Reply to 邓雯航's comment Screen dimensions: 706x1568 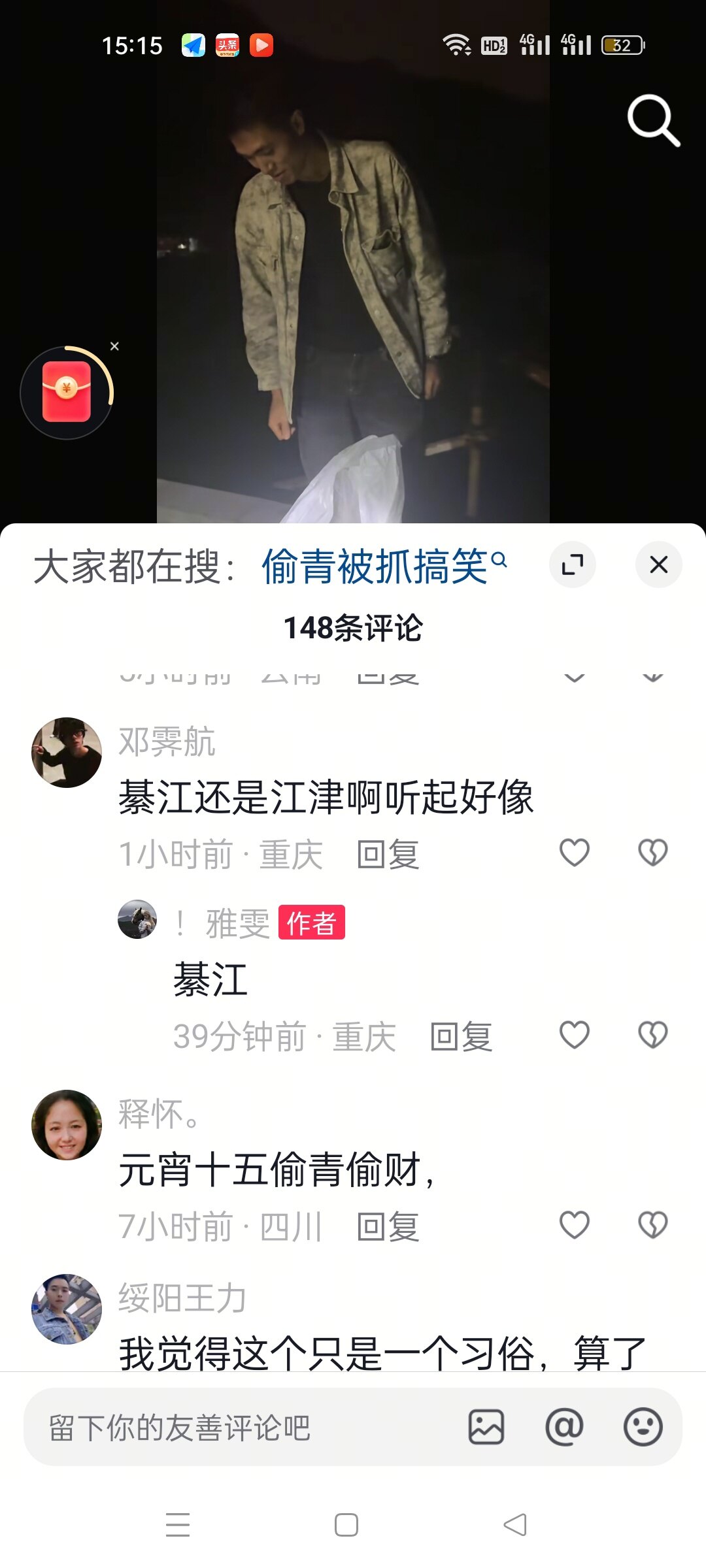388,855
